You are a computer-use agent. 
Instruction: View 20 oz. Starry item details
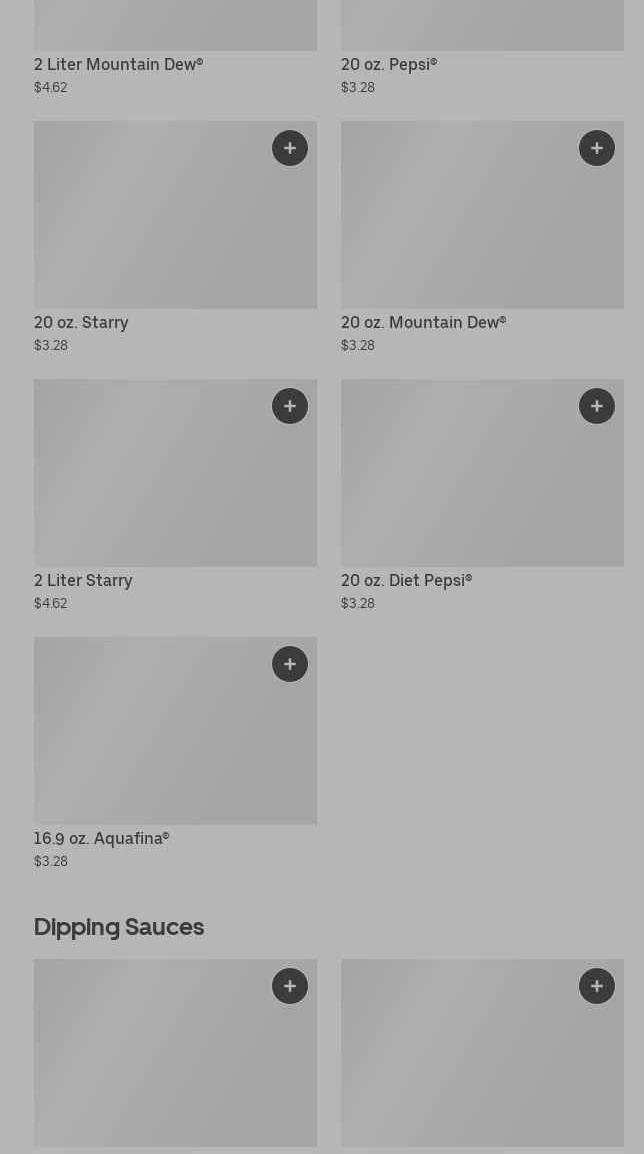pos(175,238)
